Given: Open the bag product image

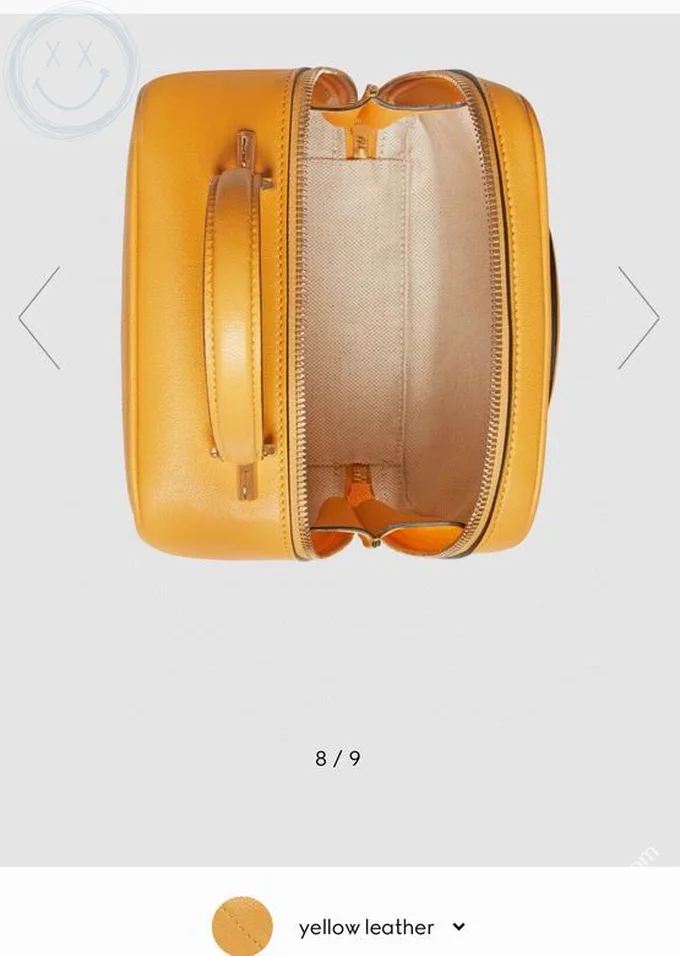Looking at the screenshot, I should click(x=340, y=312).
